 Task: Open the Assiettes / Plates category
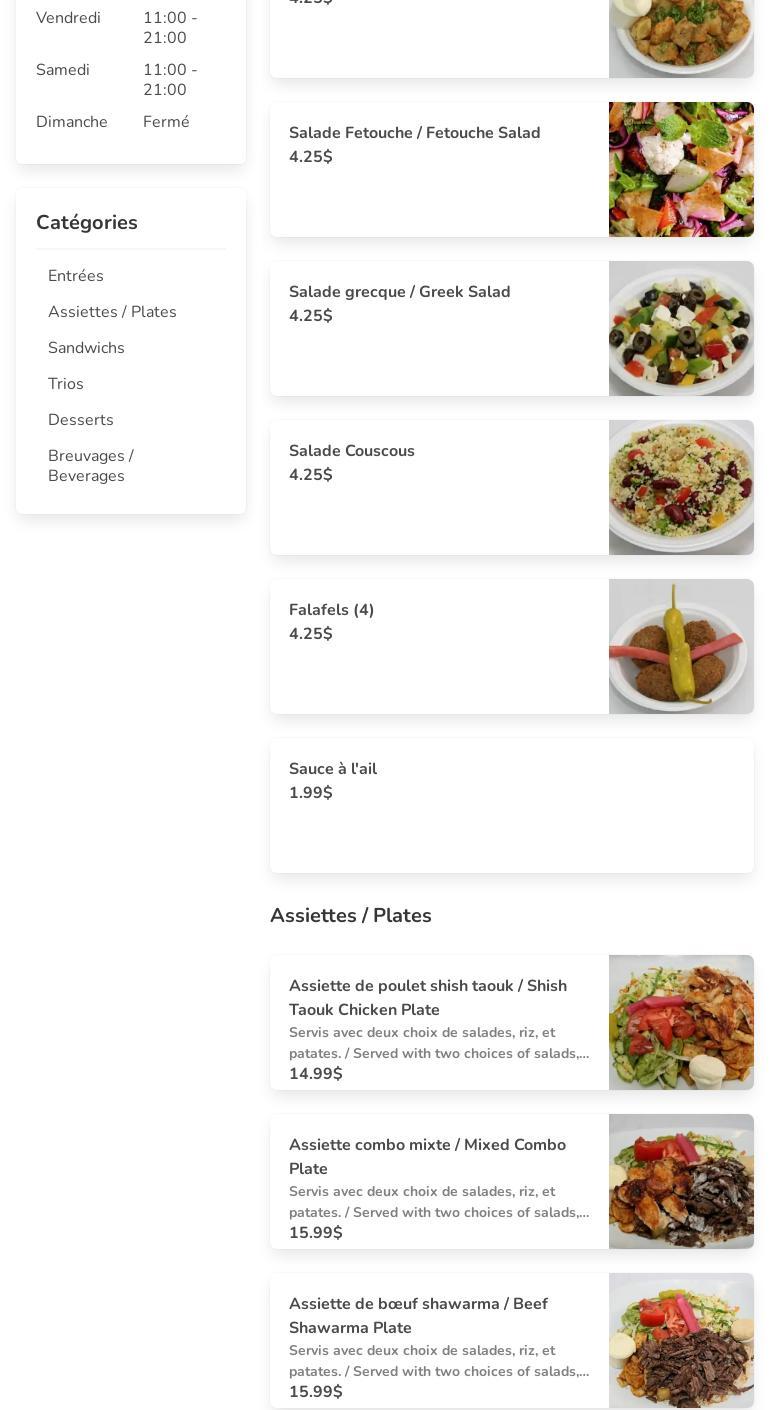(112, 312)
